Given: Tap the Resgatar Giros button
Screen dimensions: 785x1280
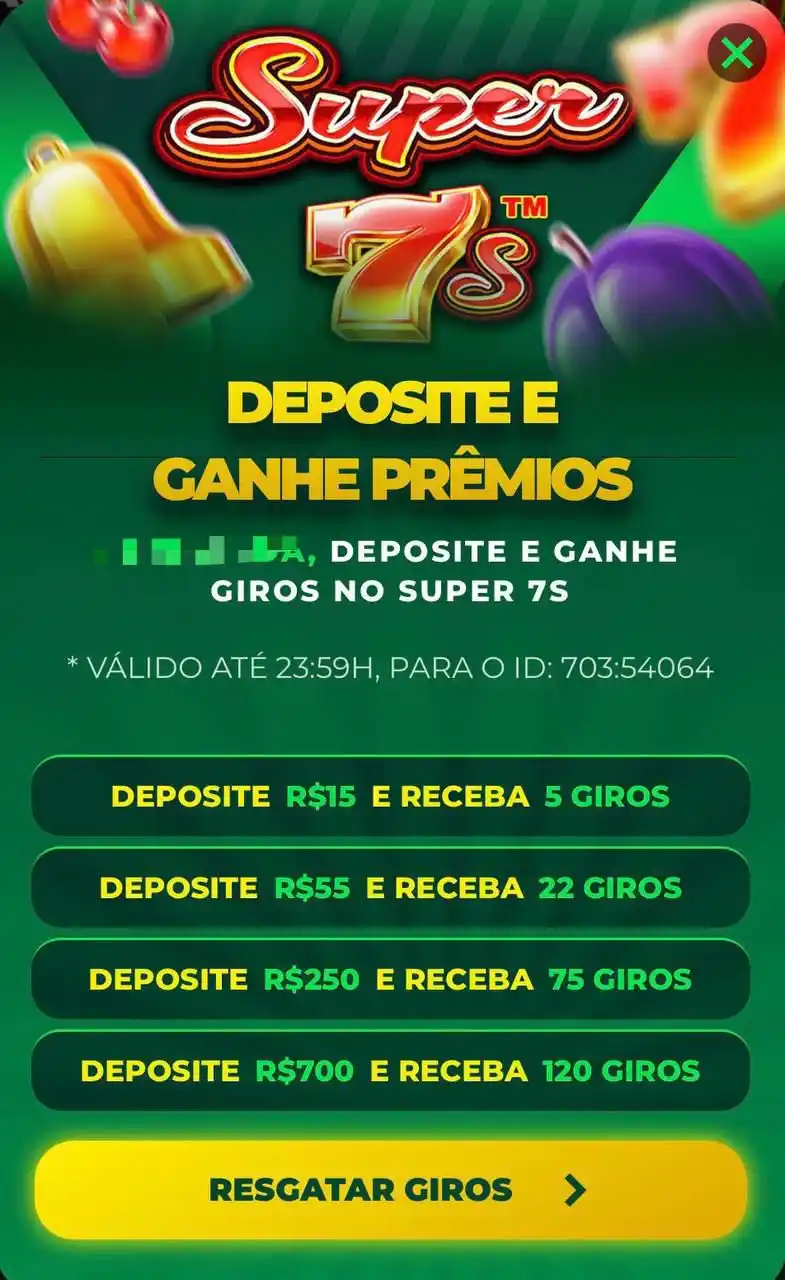Looking at the screenshot, I should click(391, 1190).
